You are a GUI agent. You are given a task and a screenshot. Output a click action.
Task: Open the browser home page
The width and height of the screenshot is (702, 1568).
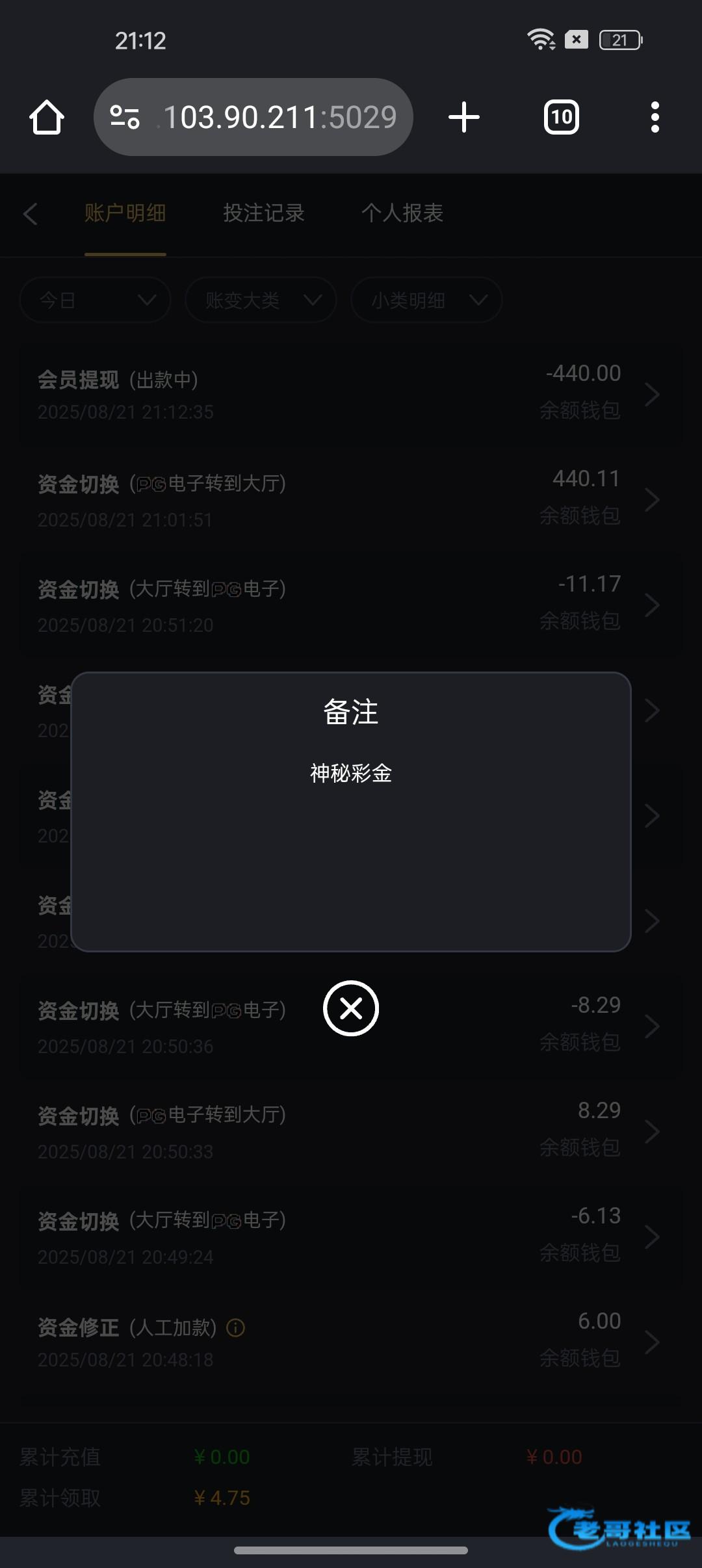tap(47, 118)
